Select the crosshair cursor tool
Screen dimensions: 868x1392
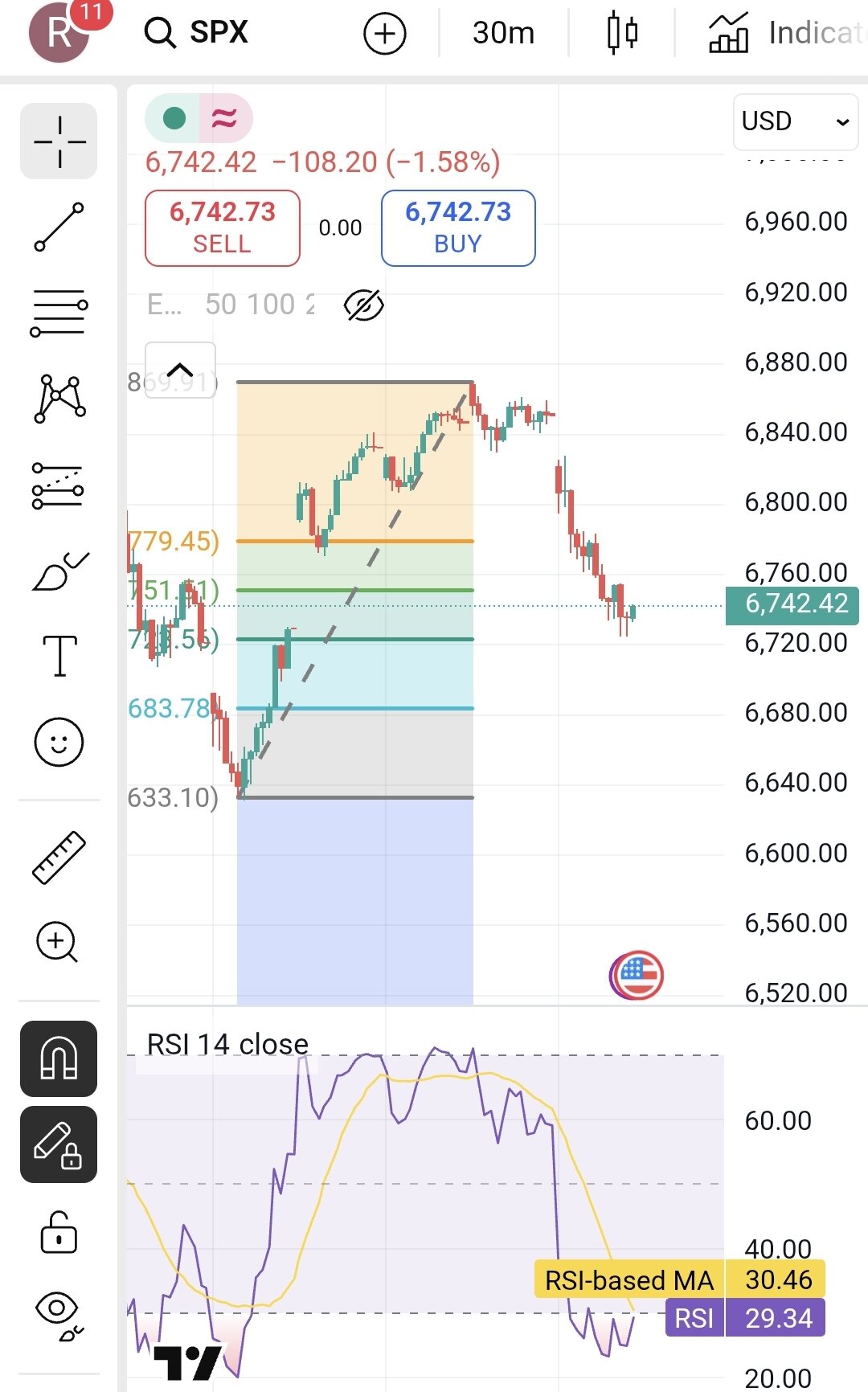tap(59, 141)
